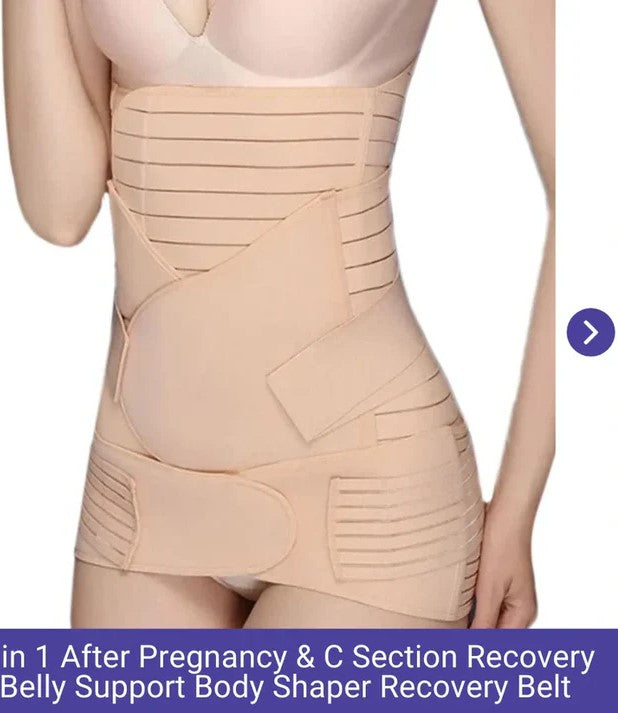The height and width of the screenshot is (713, 618).
Task: Open the recovery belt product photo
Action: pos(290,330)
